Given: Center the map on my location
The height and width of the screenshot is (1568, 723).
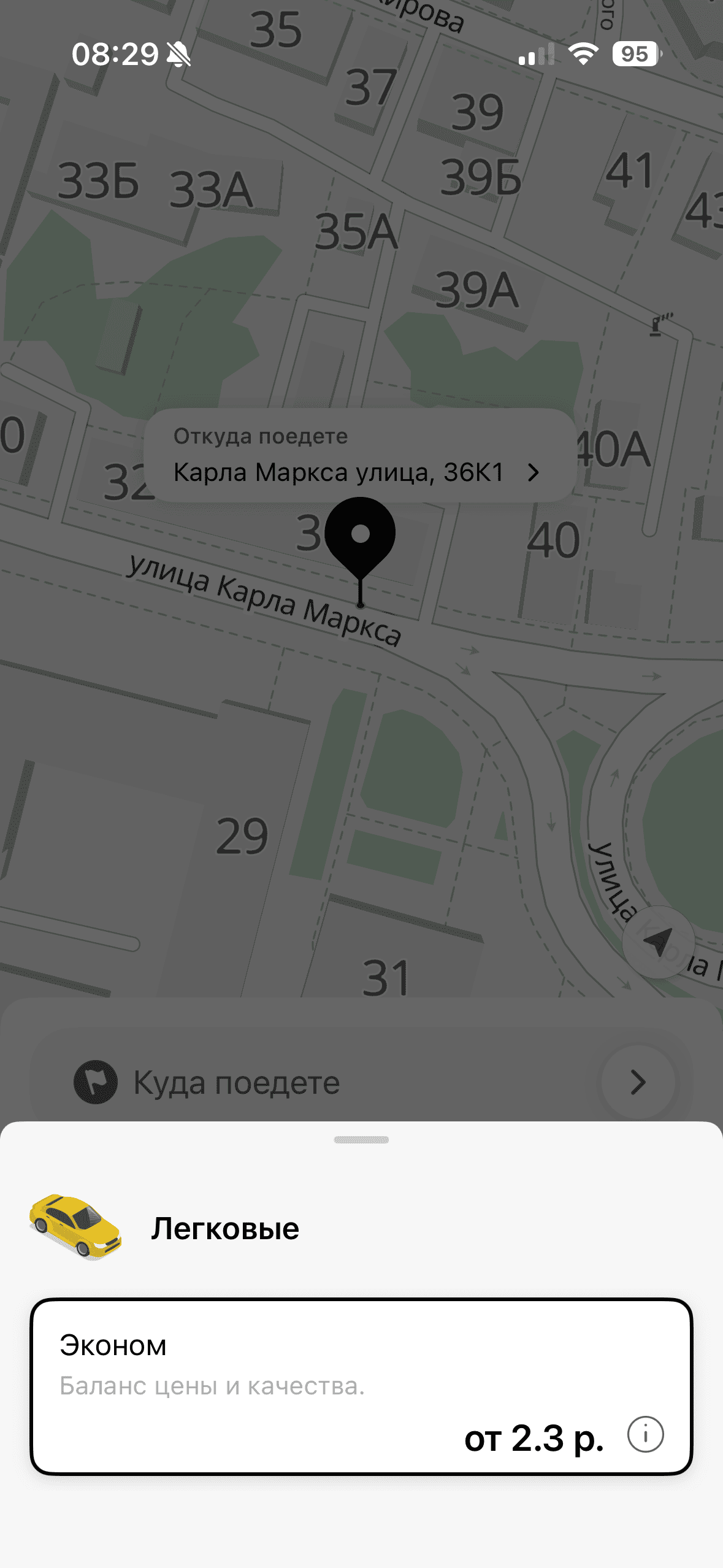Looking at the screenshot, I should click(658, 942).
